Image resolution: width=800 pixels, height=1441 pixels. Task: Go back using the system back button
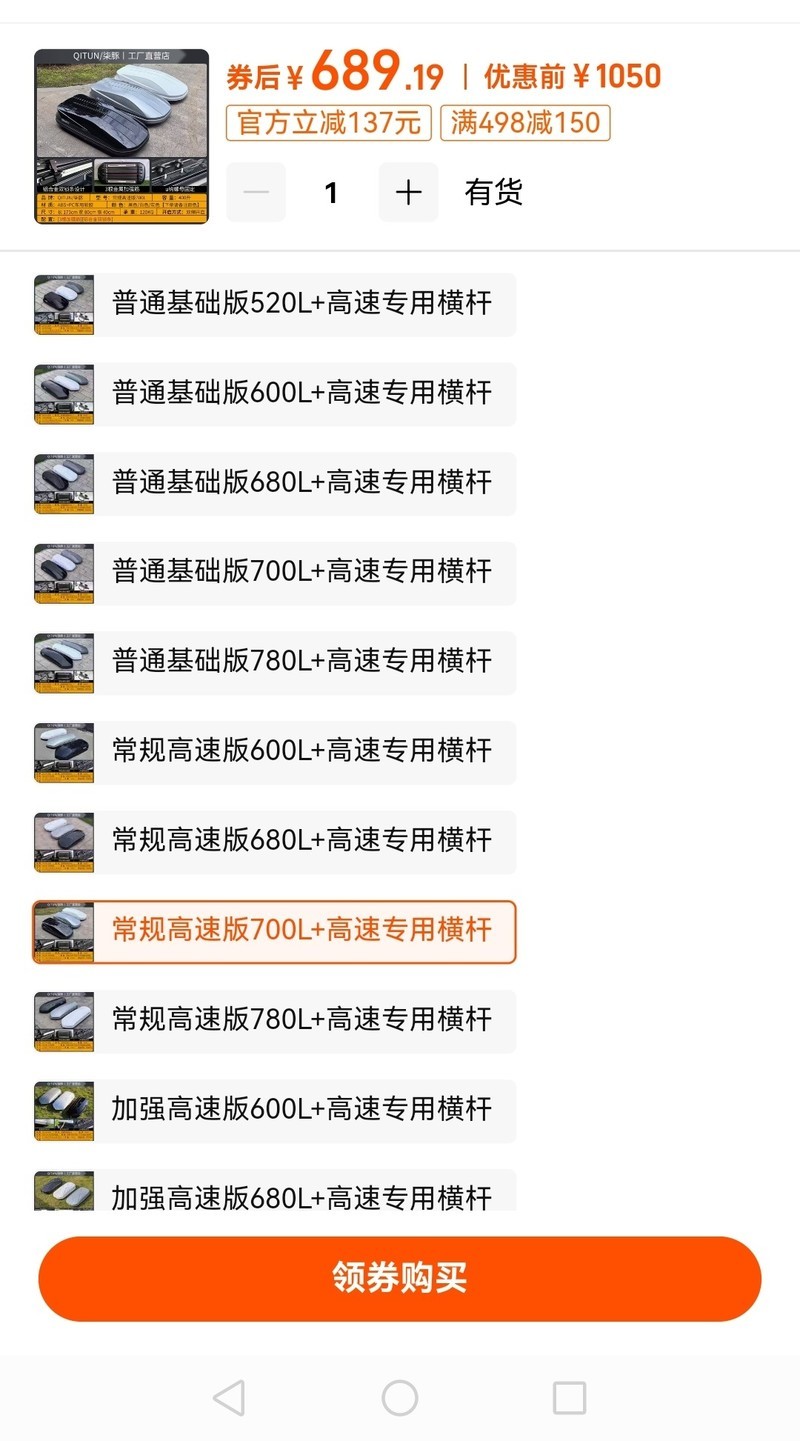point(229,1397)
